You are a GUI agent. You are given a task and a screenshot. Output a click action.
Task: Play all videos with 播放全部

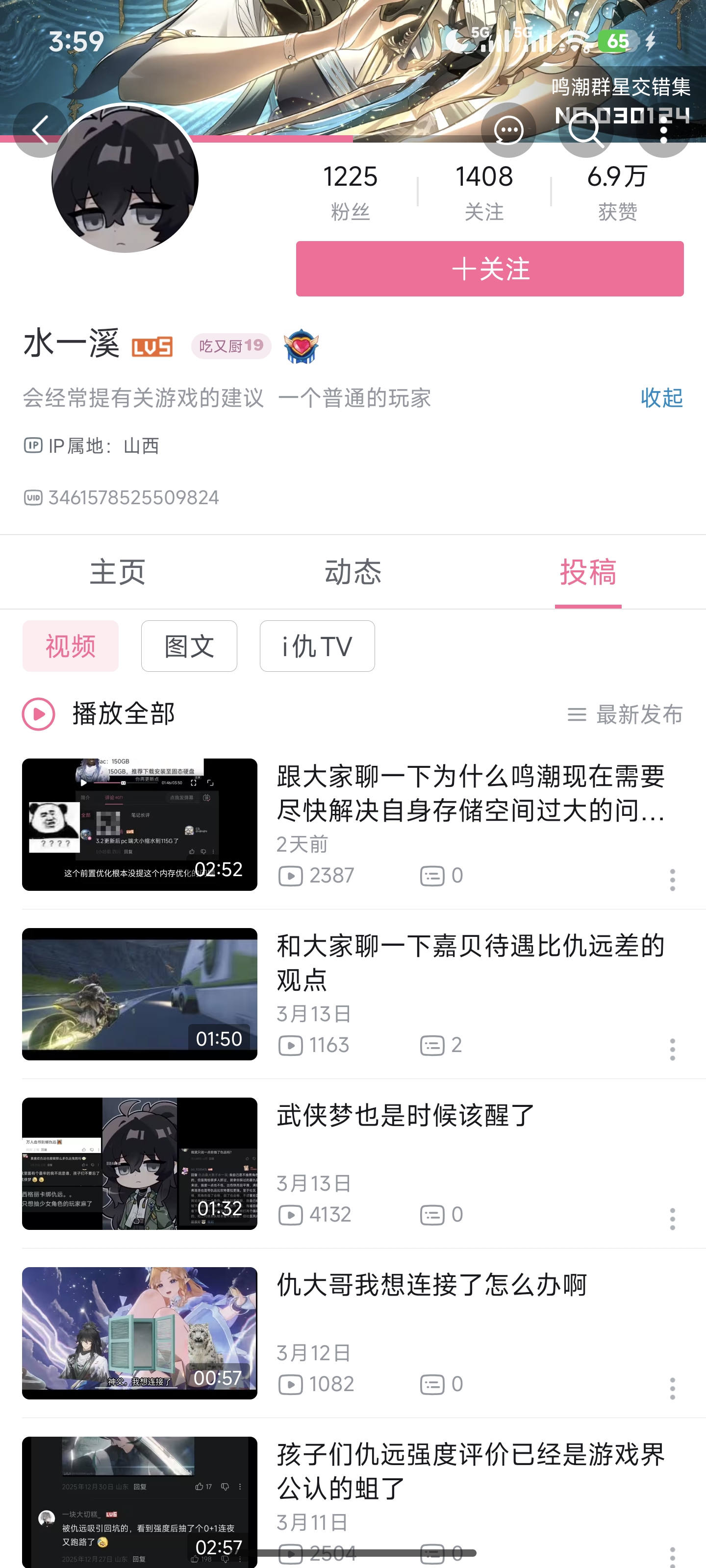100,714
